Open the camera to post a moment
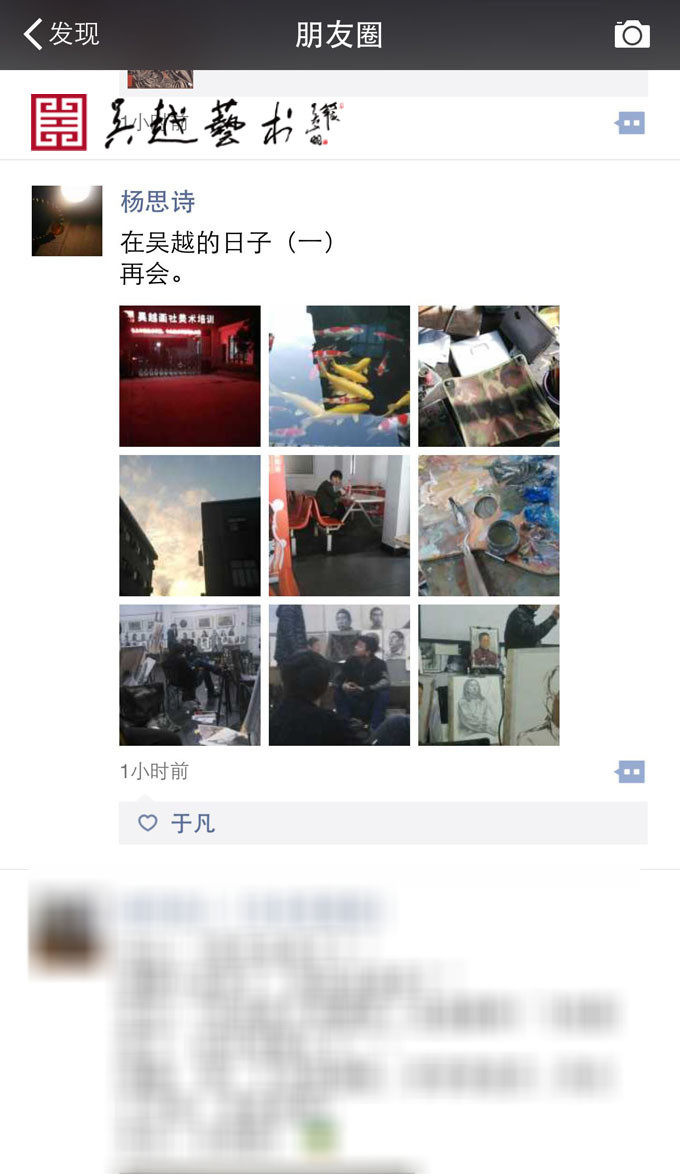The image size is (680, 1174). 631,35
